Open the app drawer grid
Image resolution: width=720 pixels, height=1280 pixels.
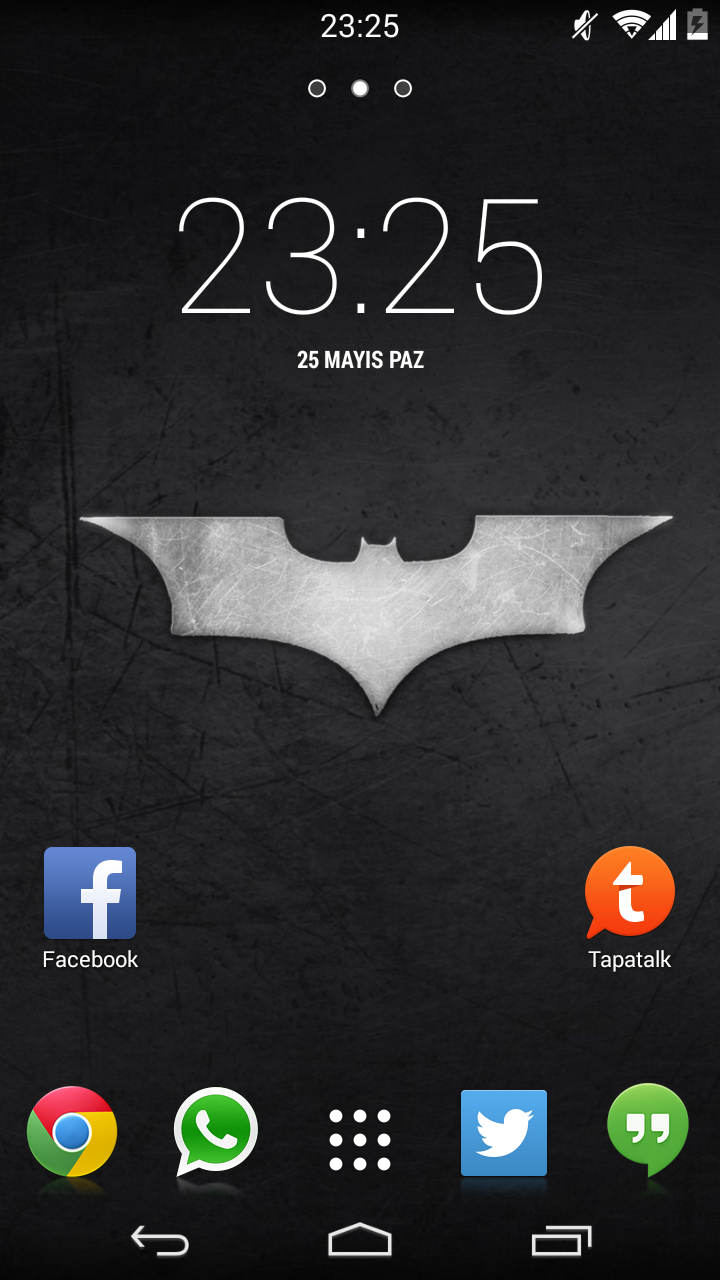[x=360, y=1139]
